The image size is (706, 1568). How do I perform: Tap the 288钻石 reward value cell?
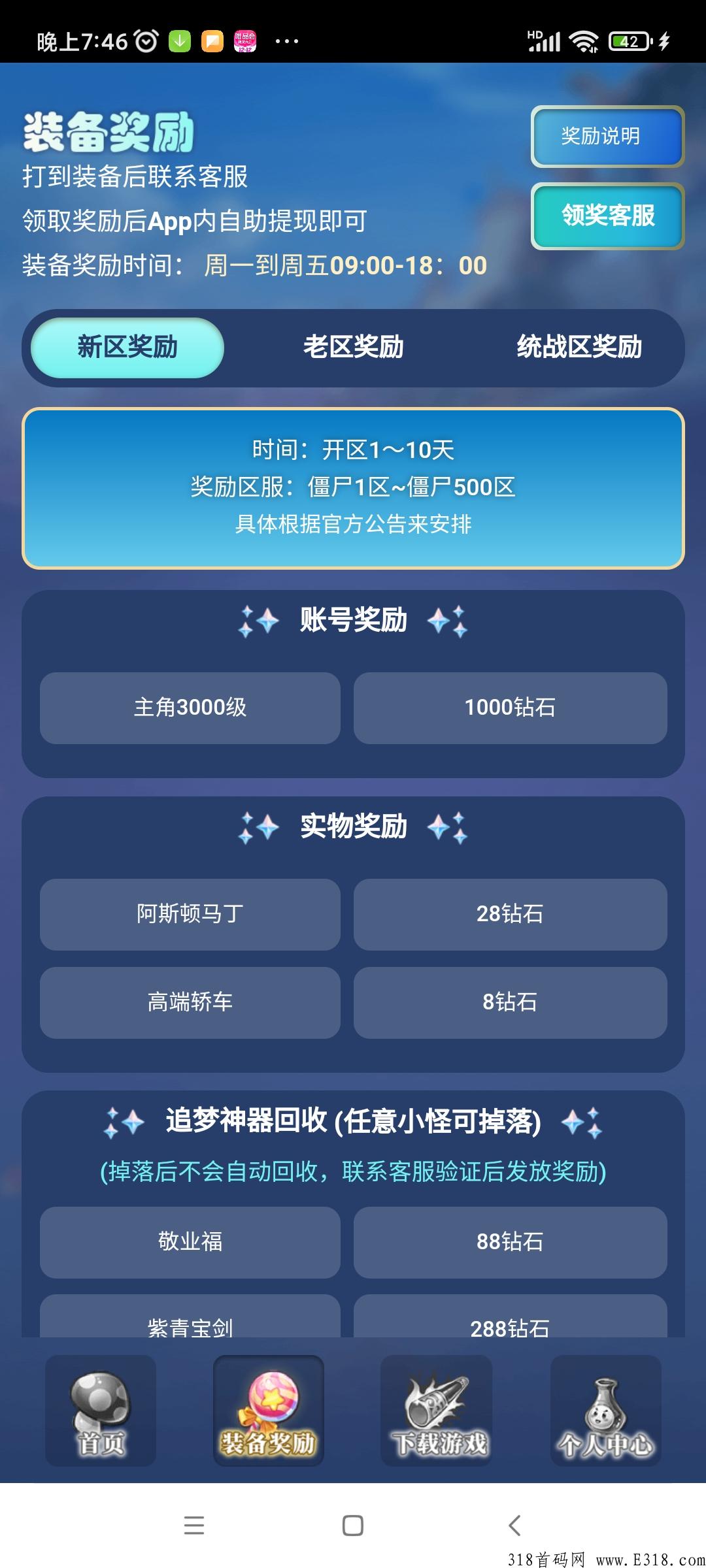pos(511,1328)
